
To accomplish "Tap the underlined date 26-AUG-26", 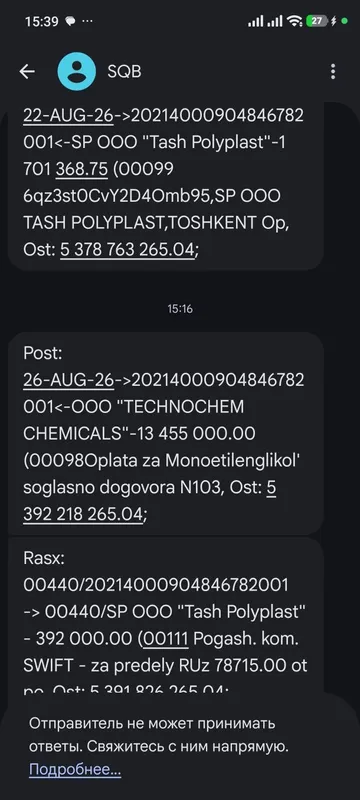I will click(x=68, y=380).
